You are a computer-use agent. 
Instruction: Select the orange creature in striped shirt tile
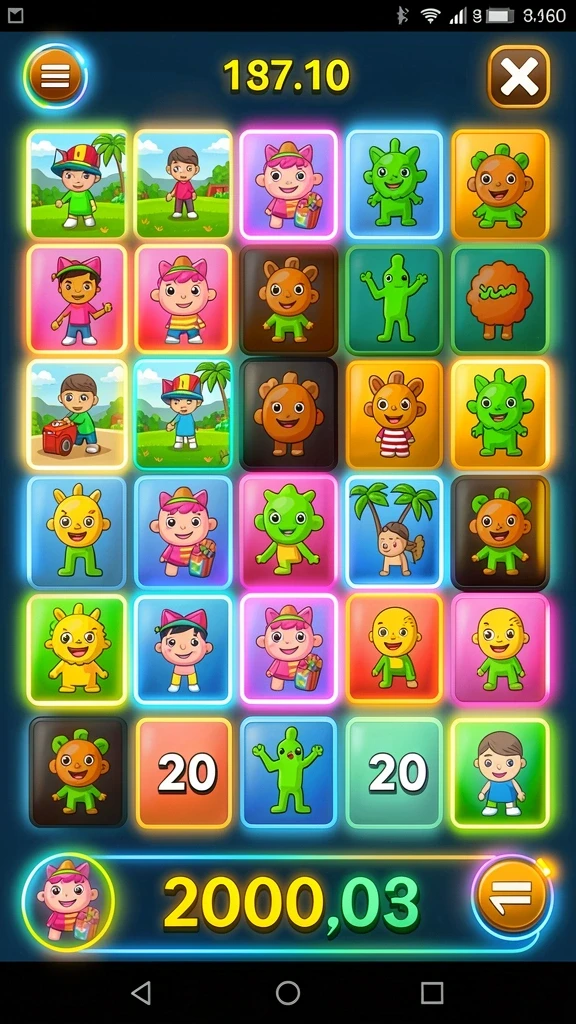(x=394, y=415)
